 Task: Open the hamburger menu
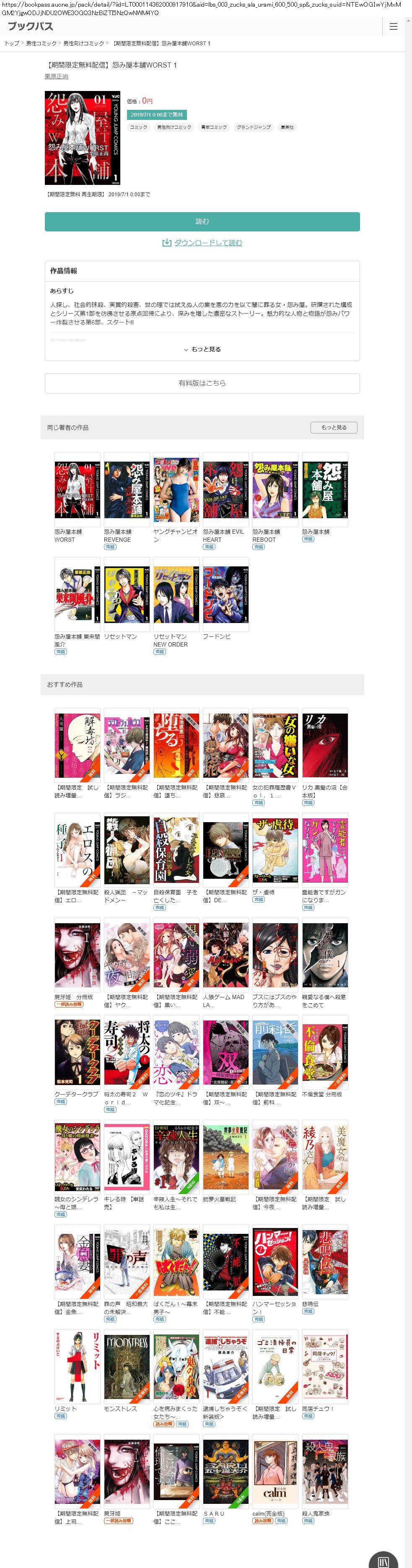393,27
